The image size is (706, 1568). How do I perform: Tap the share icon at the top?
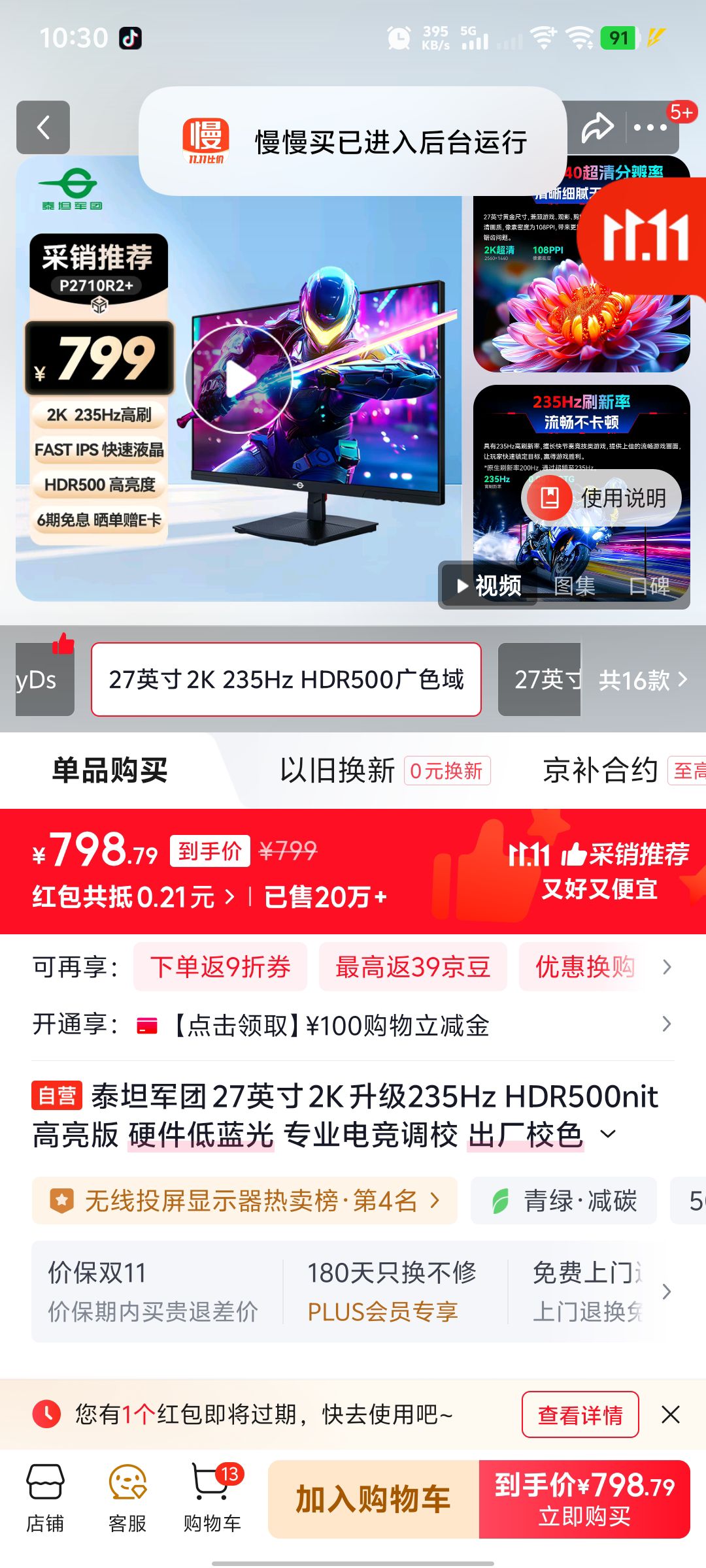(x=598, y=126)
